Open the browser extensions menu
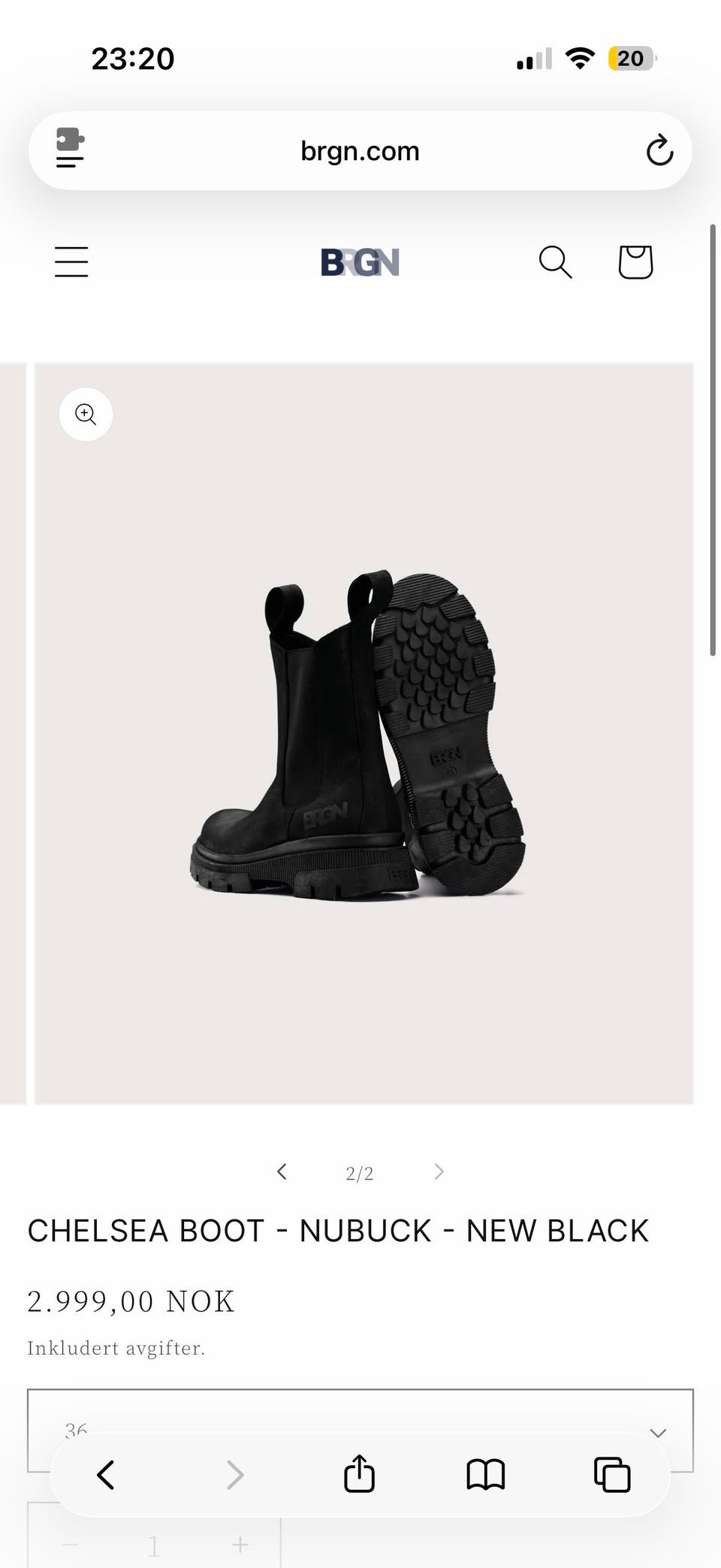 pos(70,148)
